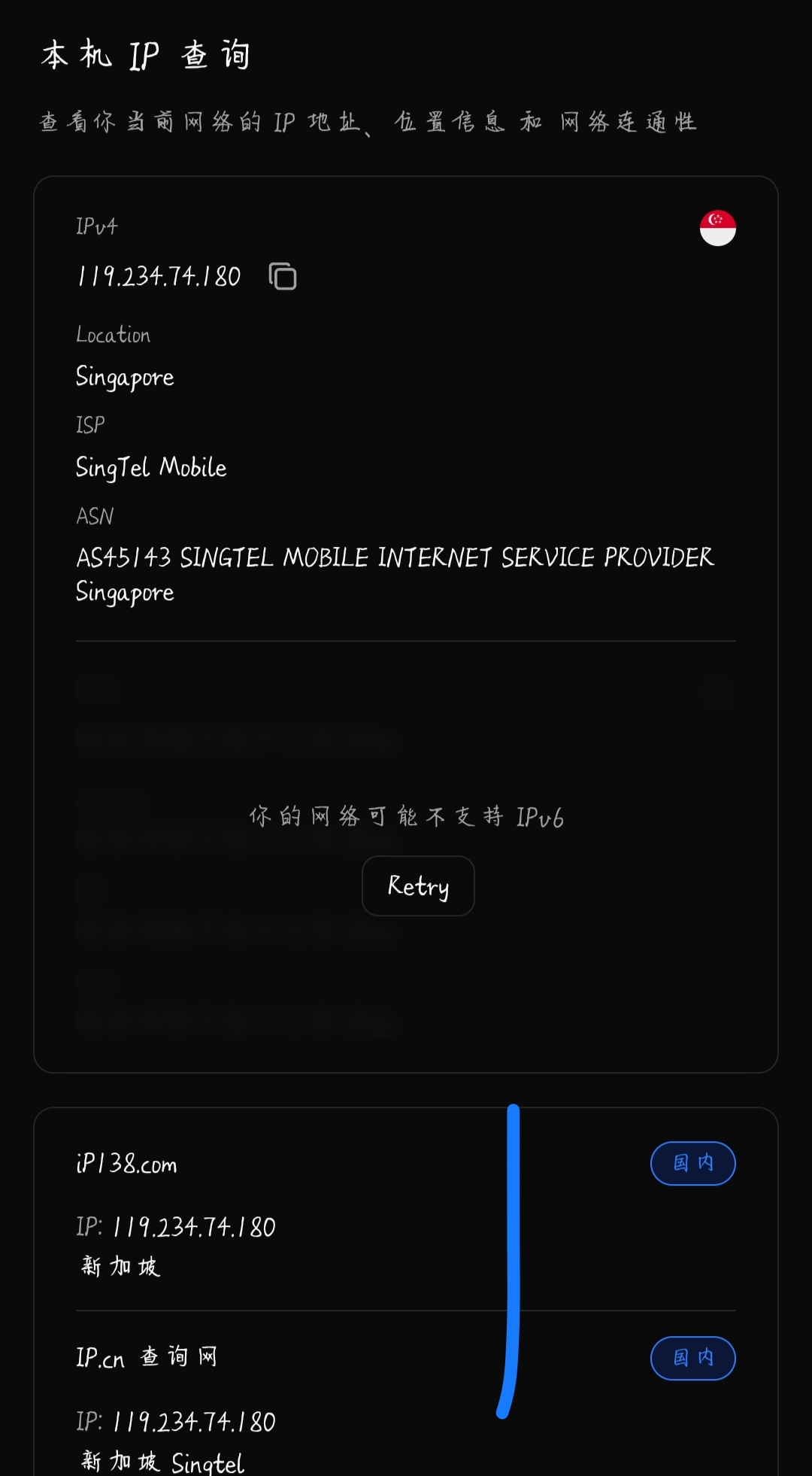This screenshot has height=1476, width=812.
Task: Tap the 国内 chip beside IP.cn 查询网
Action: [692, 1358]
